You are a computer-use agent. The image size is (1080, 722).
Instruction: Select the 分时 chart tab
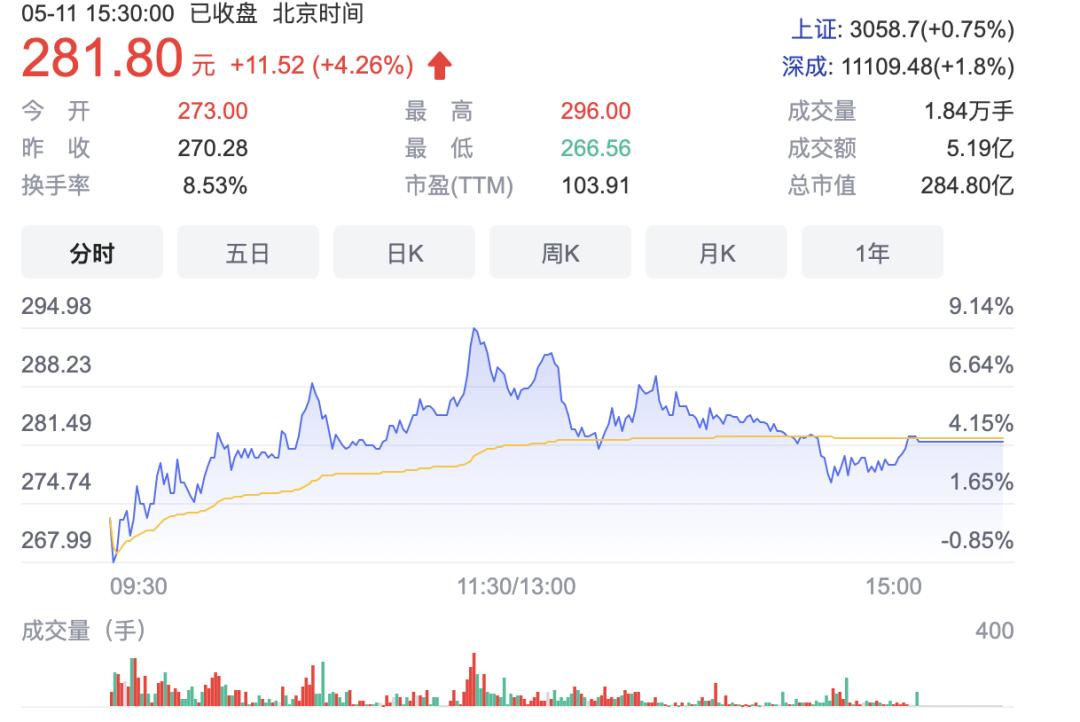(92, 253)
